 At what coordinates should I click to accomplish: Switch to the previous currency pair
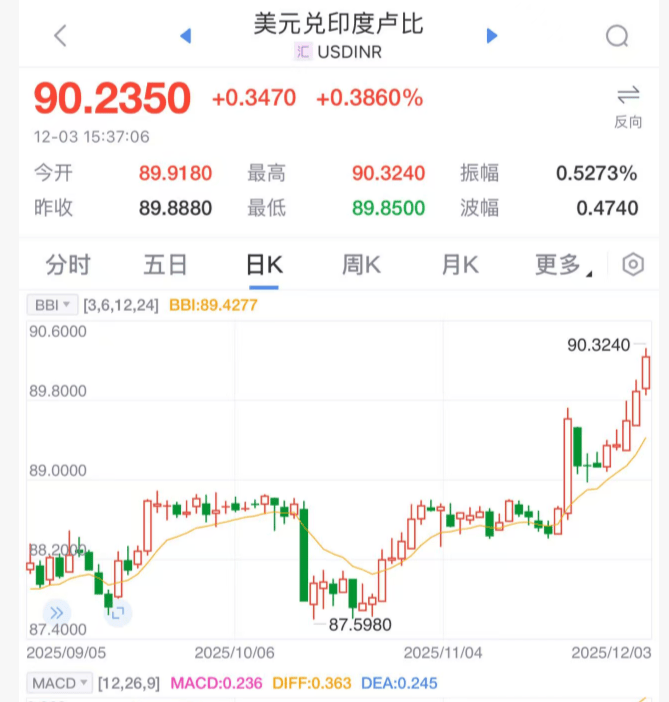(185, 36)
